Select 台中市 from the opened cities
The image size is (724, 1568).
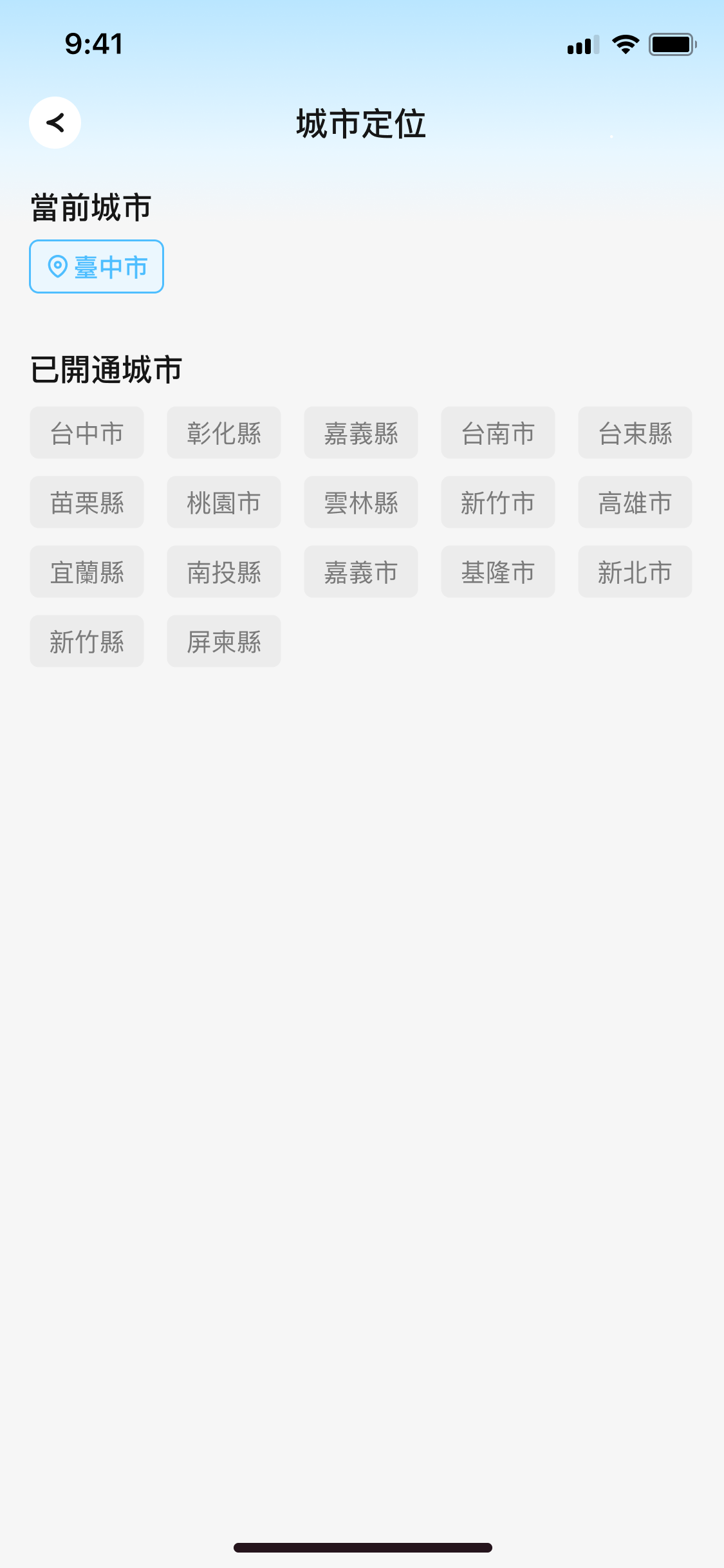(x=86, y=433)
